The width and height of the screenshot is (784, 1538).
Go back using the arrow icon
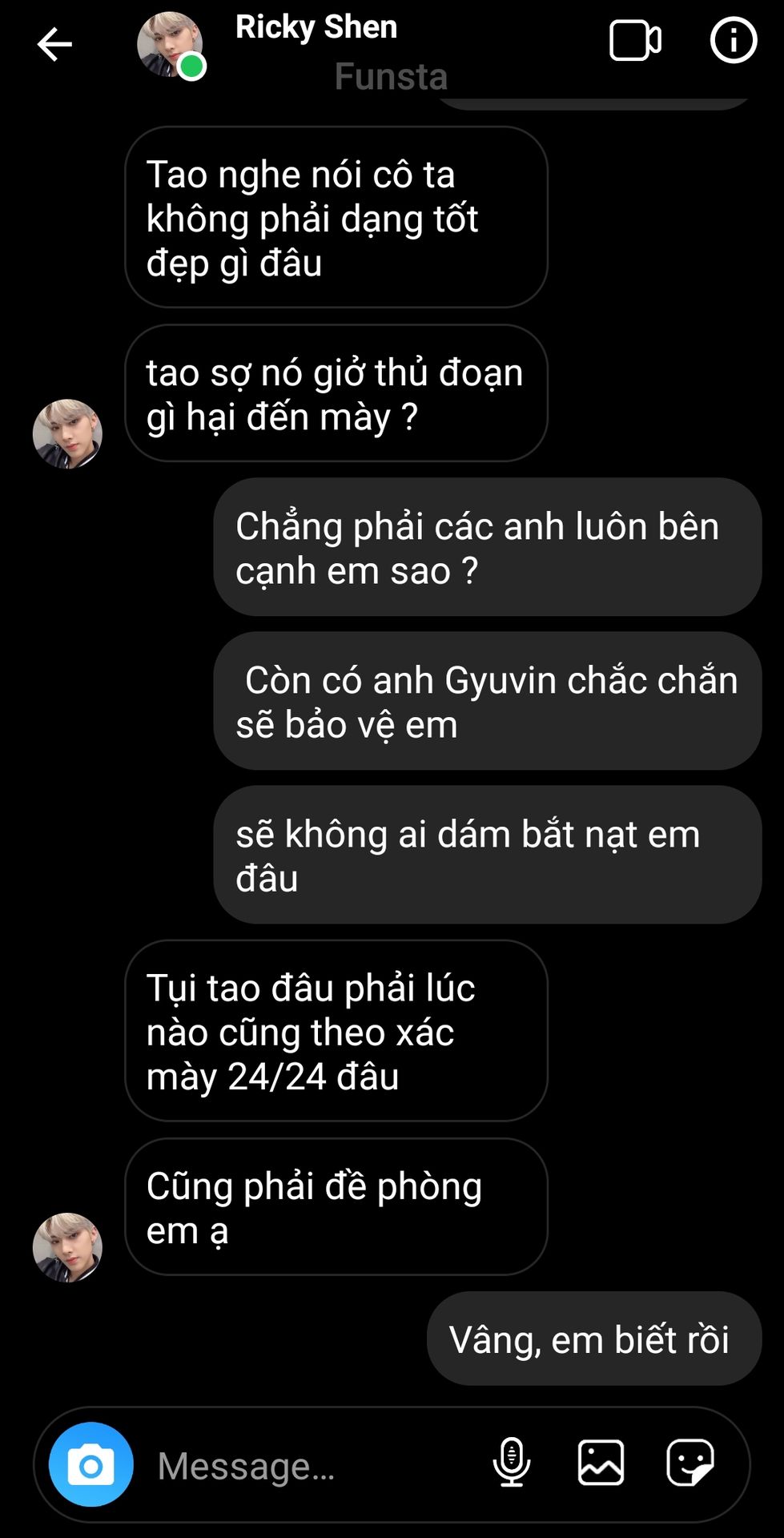pos(54,44)
